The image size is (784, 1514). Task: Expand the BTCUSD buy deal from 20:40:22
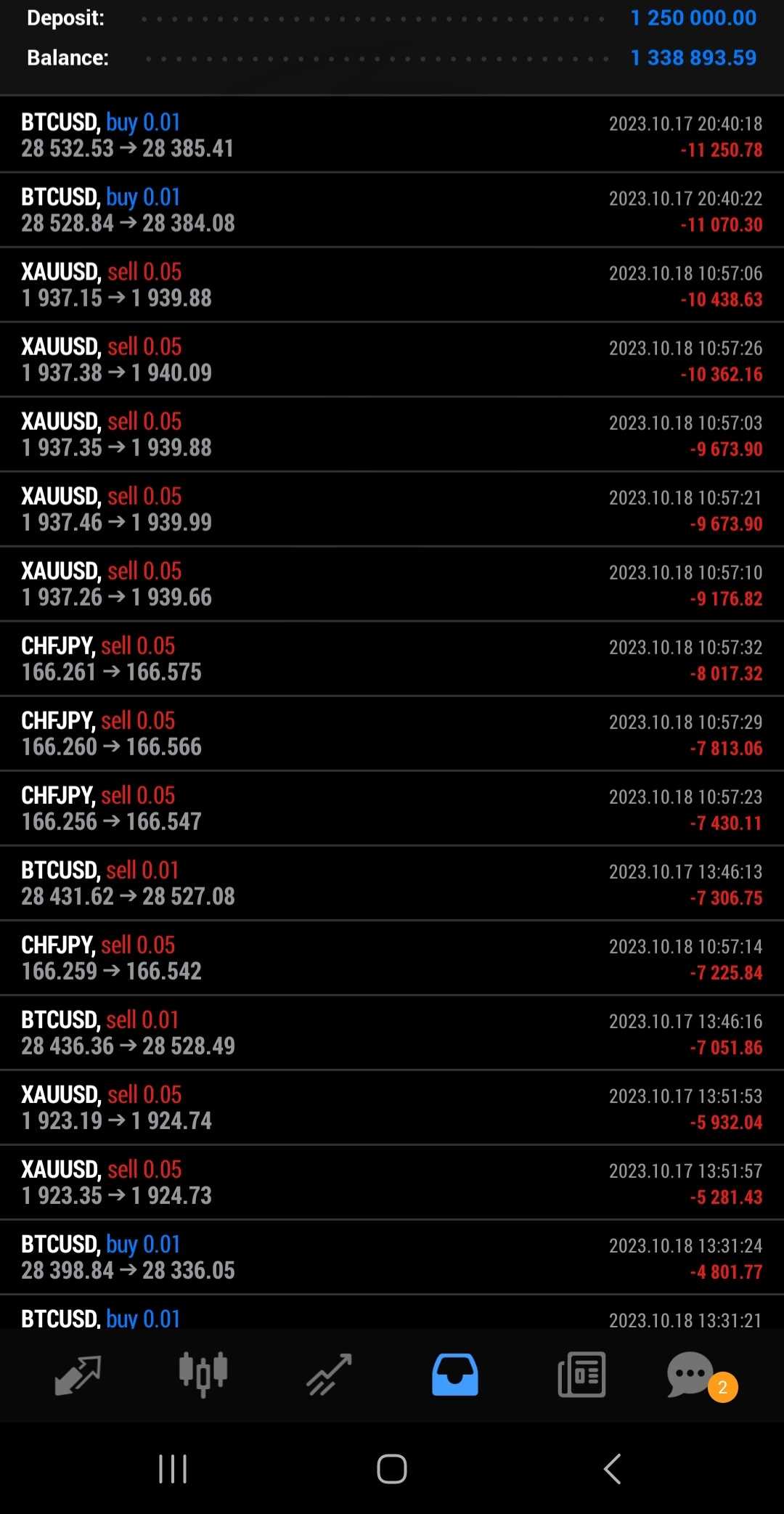pos(392,210)
